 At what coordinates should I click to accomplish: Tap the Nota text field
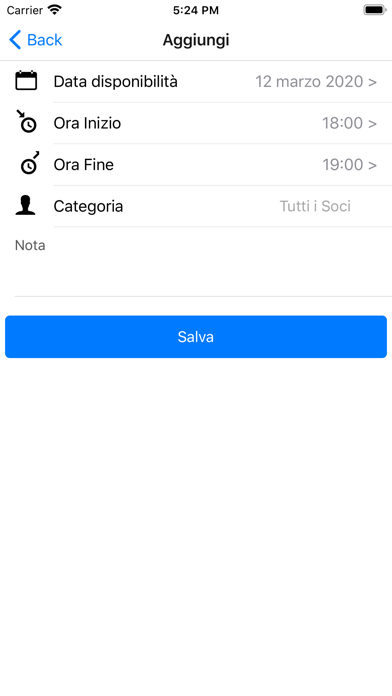tap(203, 262)
